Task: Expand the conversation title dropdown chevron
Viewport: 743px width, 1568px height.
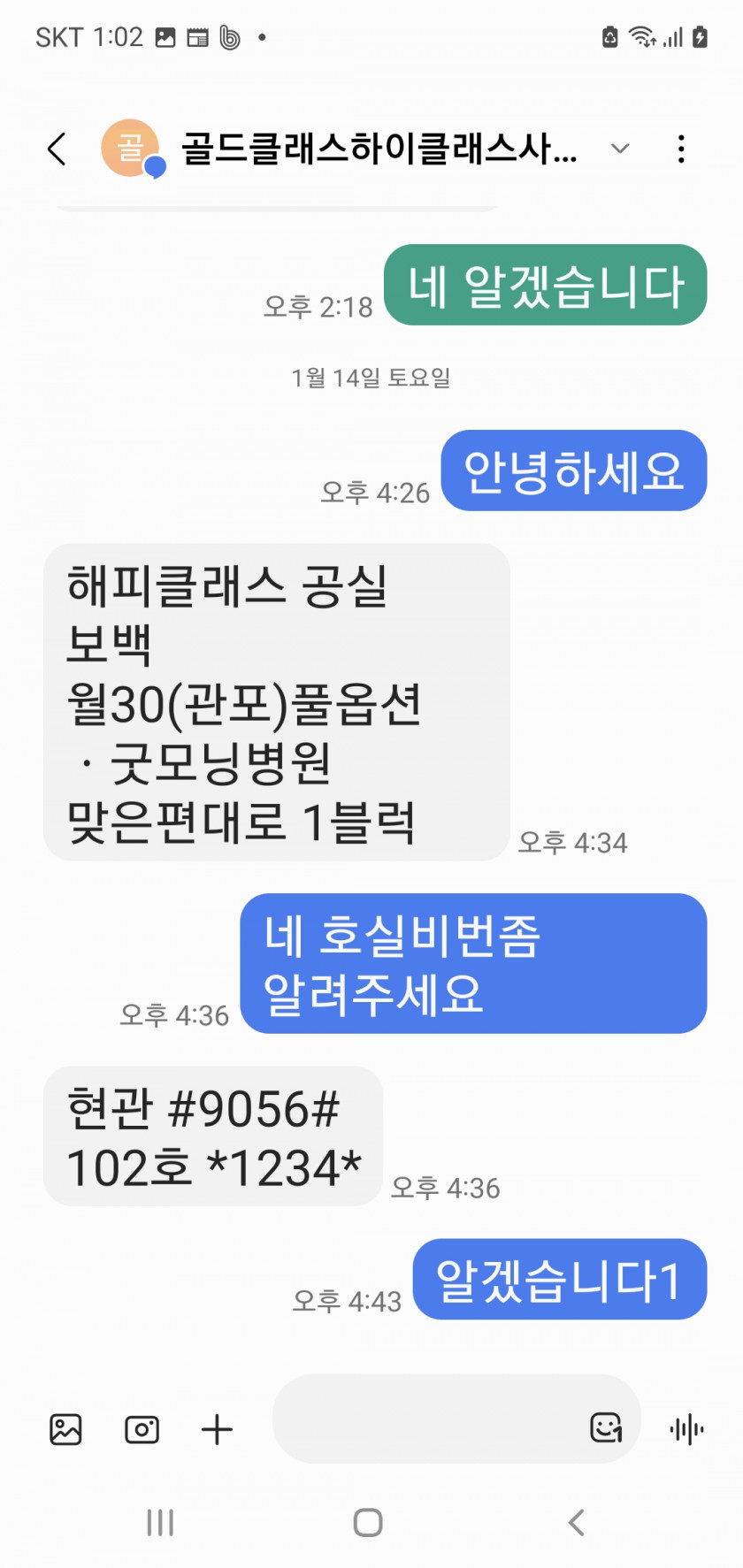Action: click(620, 149)
